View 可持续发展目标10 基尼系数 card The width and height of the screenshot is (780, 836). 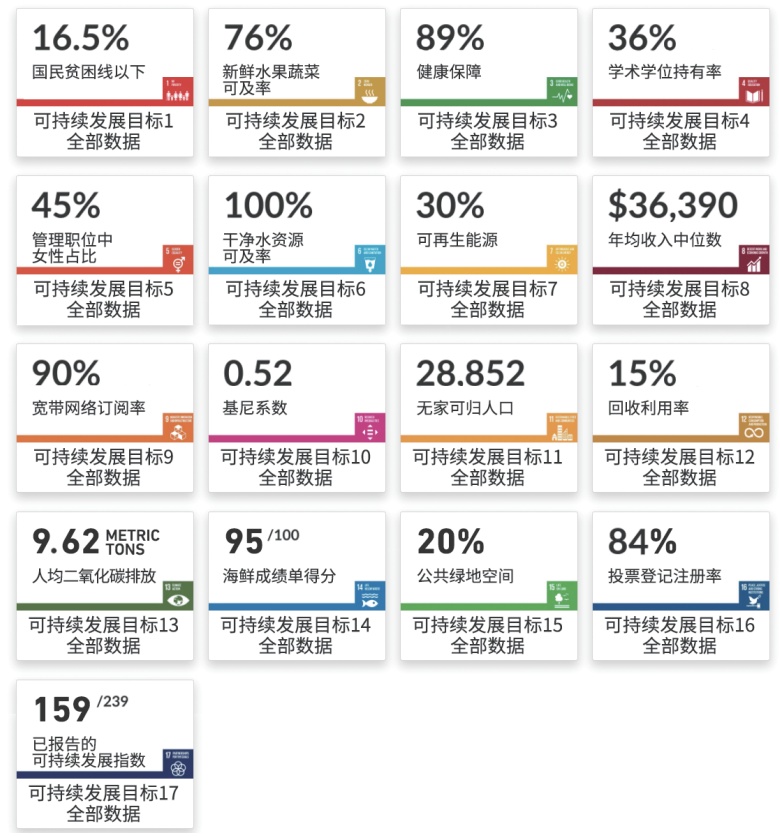pyautogui.click(x=296, y=467)
